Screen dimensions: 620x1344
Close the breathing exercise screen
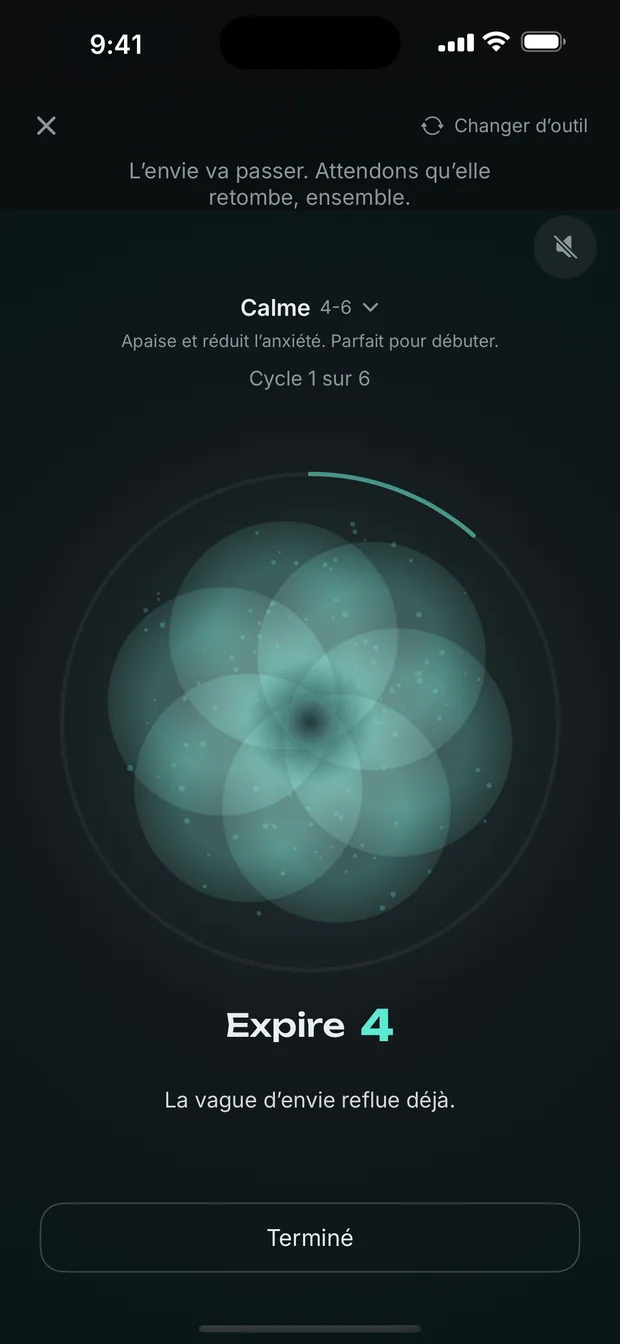(46, 126)
